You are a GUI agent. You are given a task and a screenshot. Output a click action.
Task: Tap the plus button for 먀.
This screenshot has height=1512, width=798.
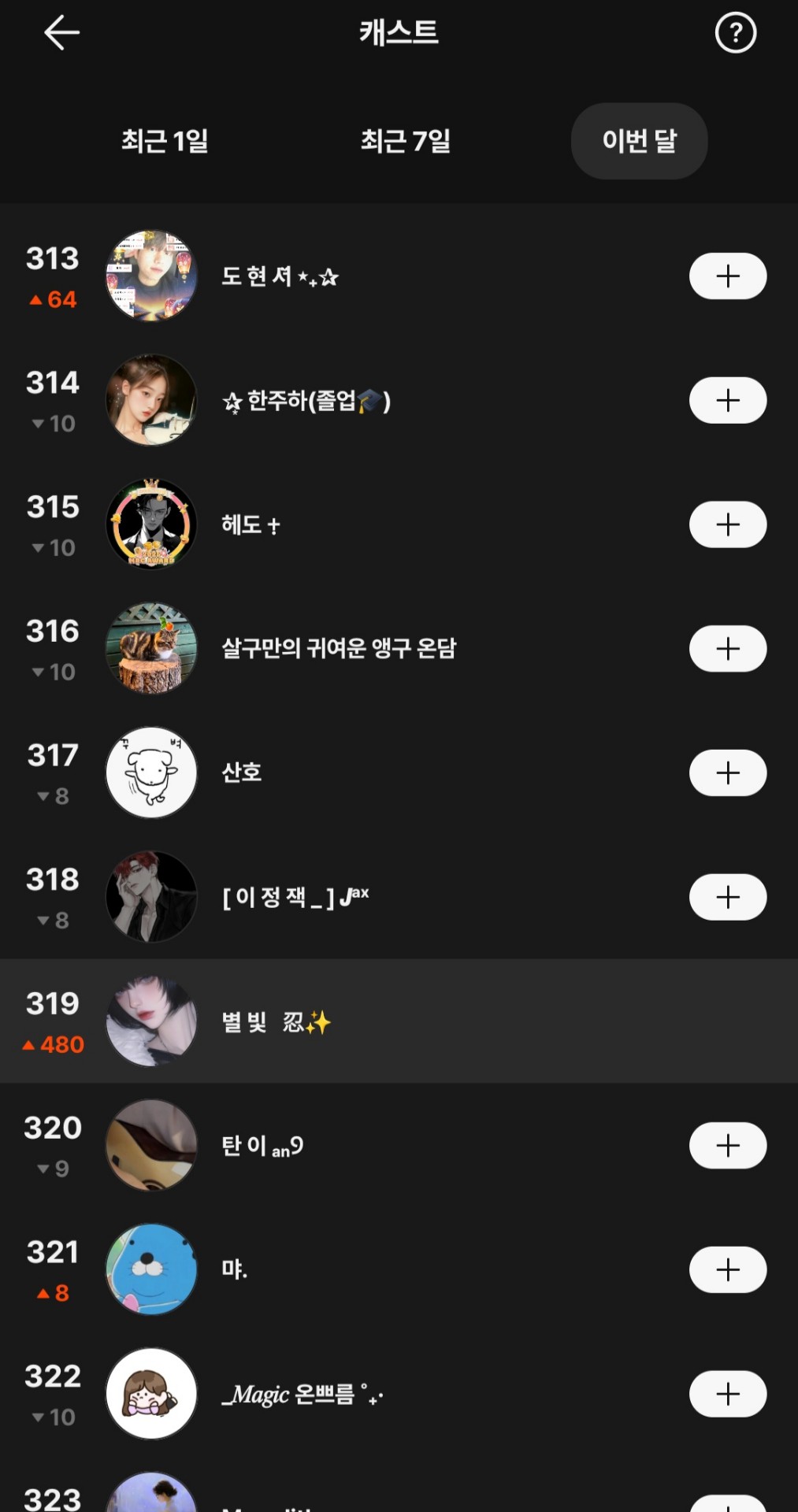pos(727,1269)
